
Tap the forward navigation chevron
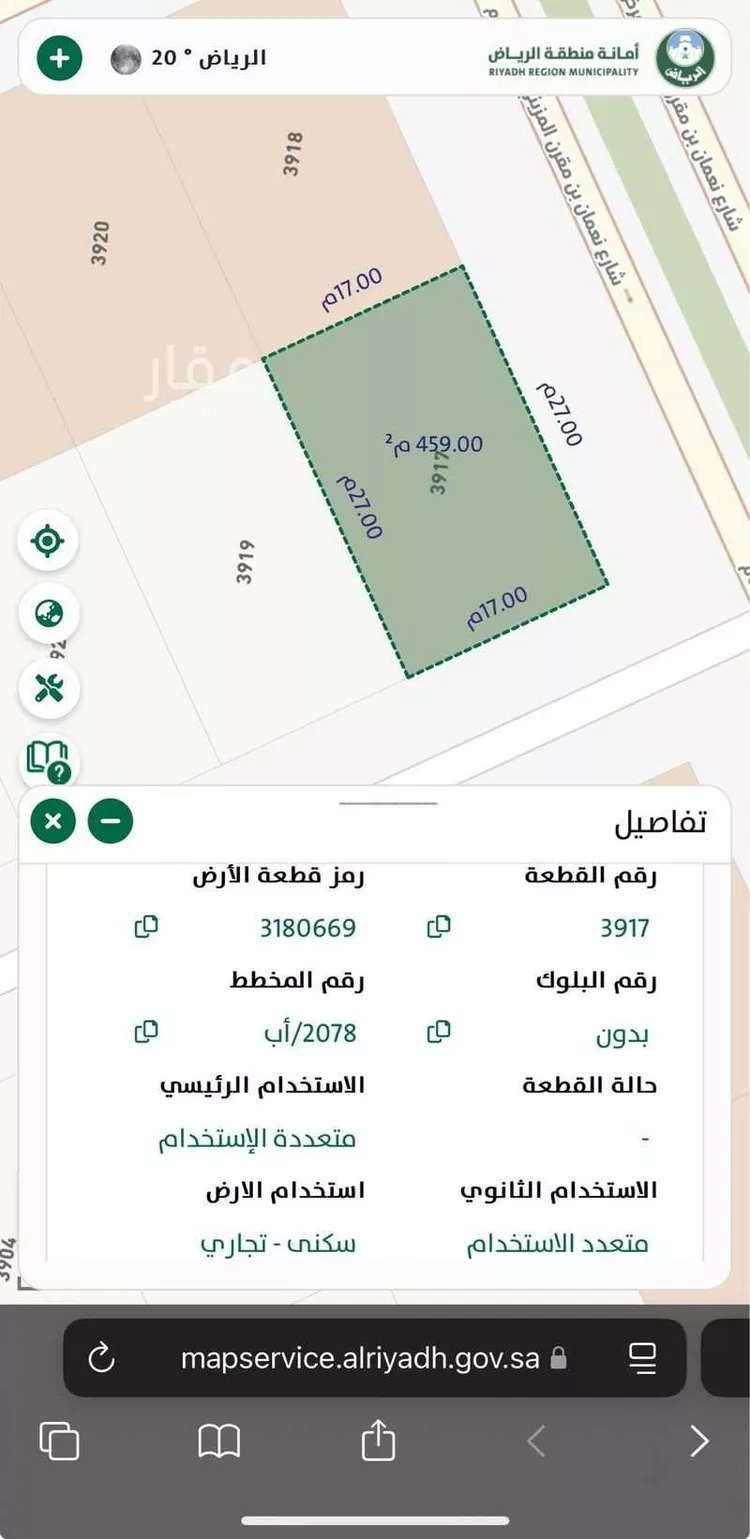point(699,1441)
